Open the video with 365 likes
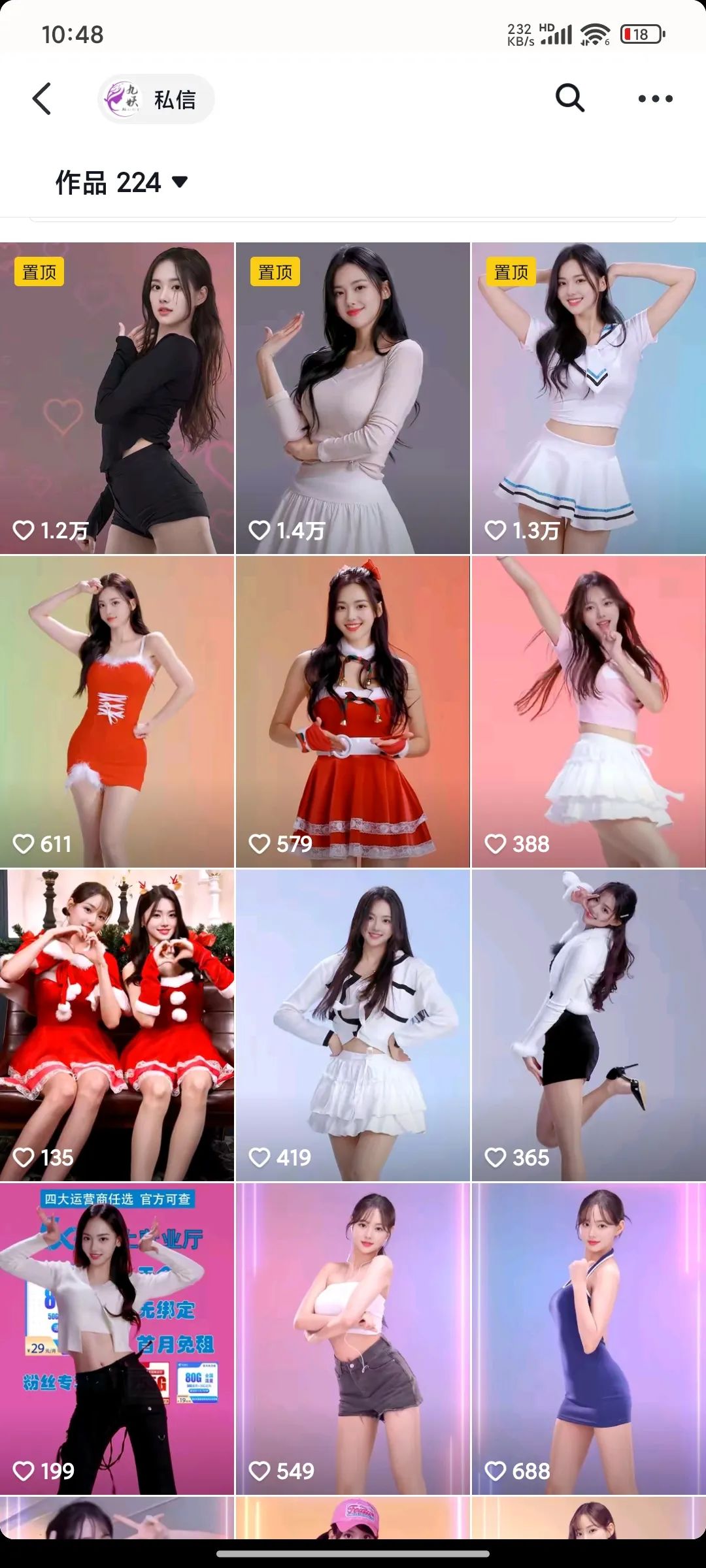Screen dimensions: 706x1568 click(589, 1026)
